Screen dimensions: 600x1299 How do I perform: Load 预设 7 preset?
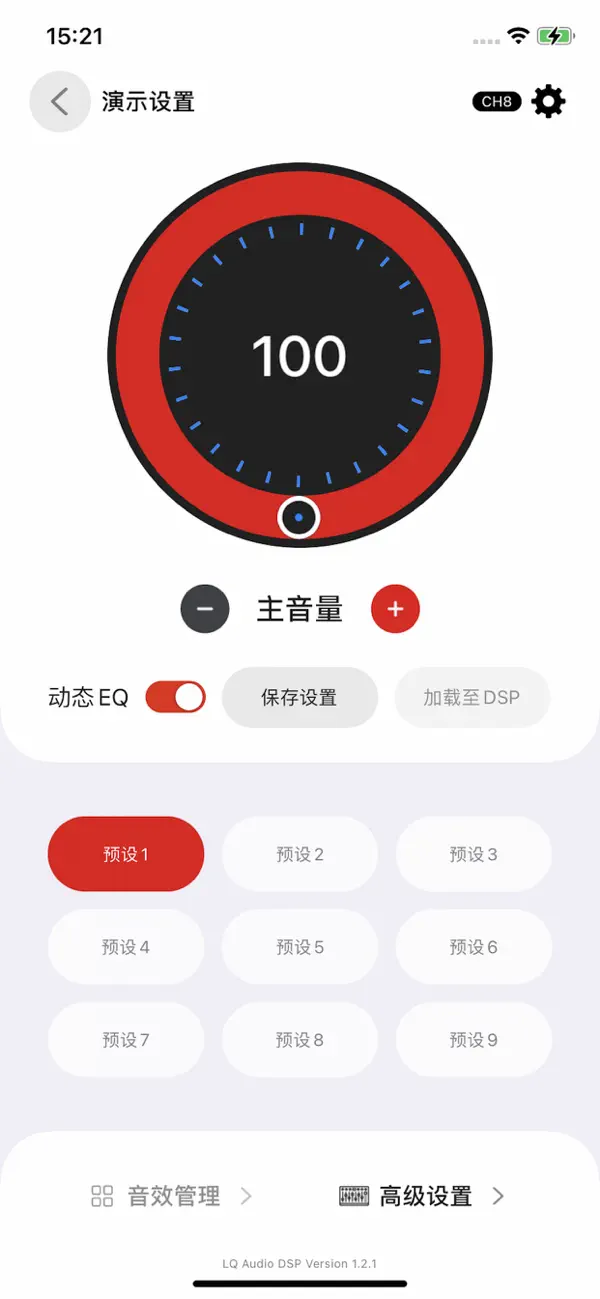click(x=126, y=1040)
